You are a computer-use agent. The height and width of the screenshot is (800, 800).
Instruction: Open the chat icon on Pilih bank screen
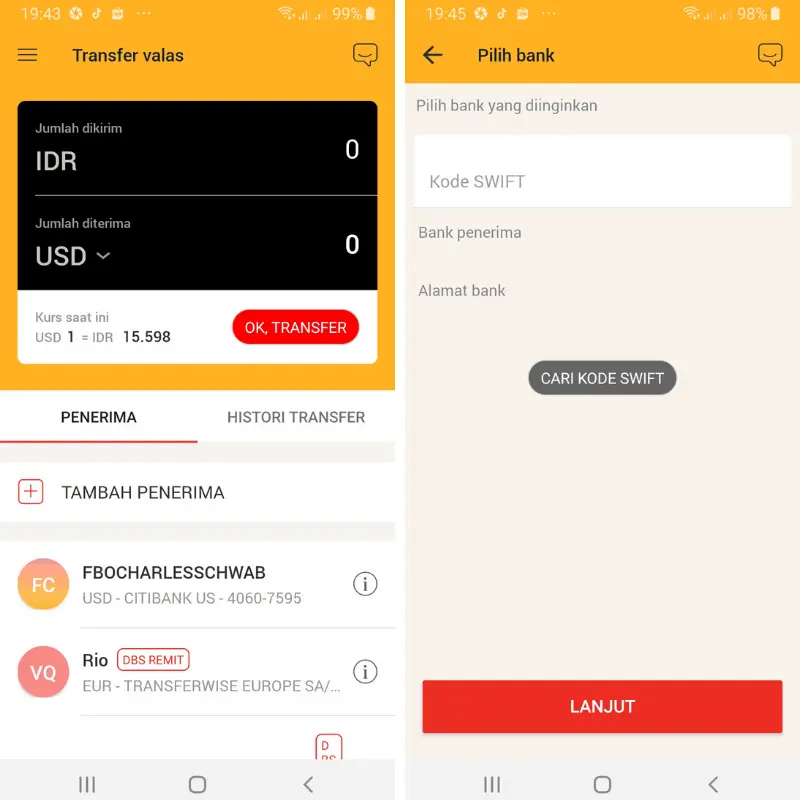(x=770, y=55)
